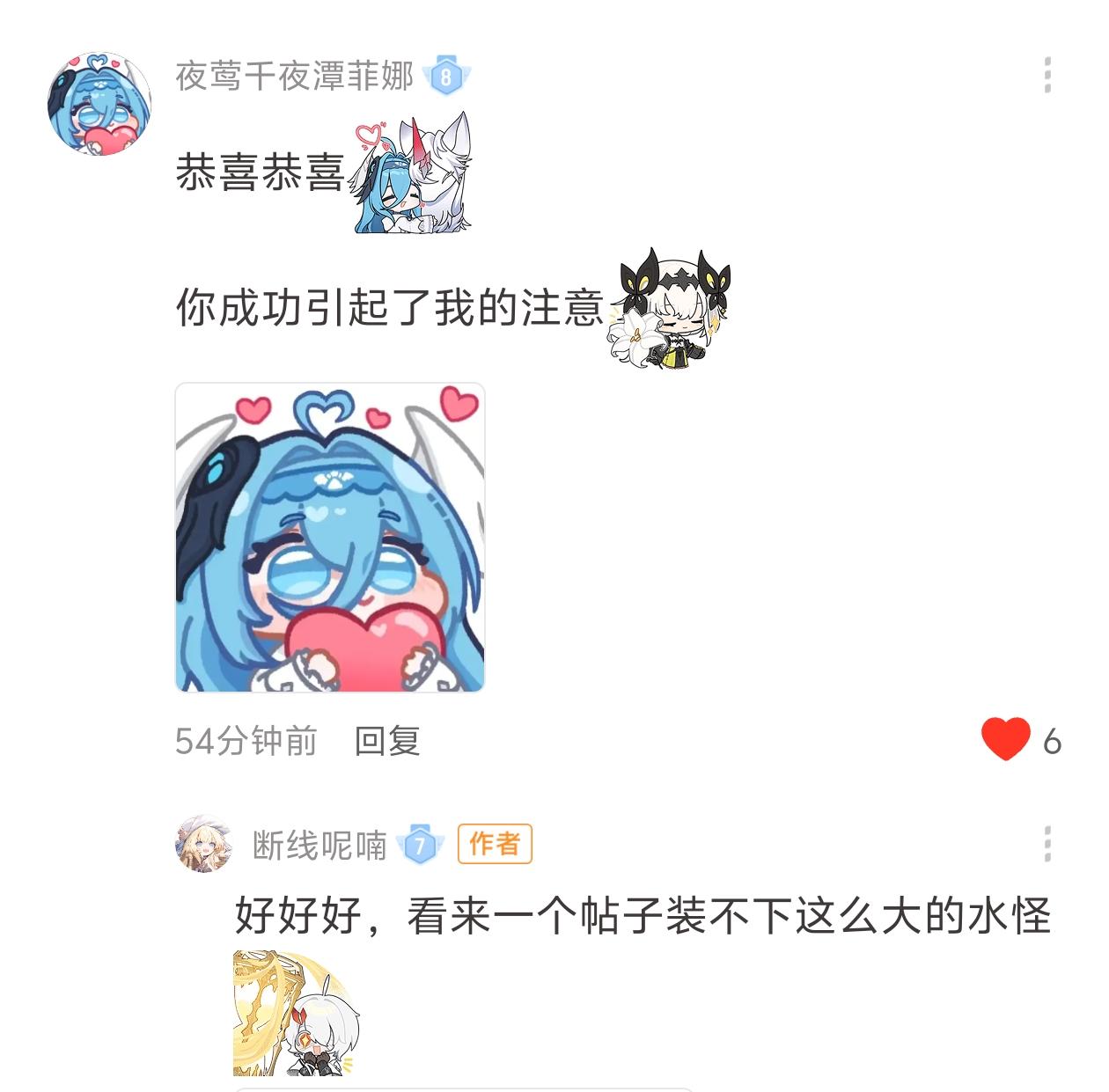Open overflow menu on 断线呢喃's reply
Screen dimensions: 1109x1092
(1047, 844)
